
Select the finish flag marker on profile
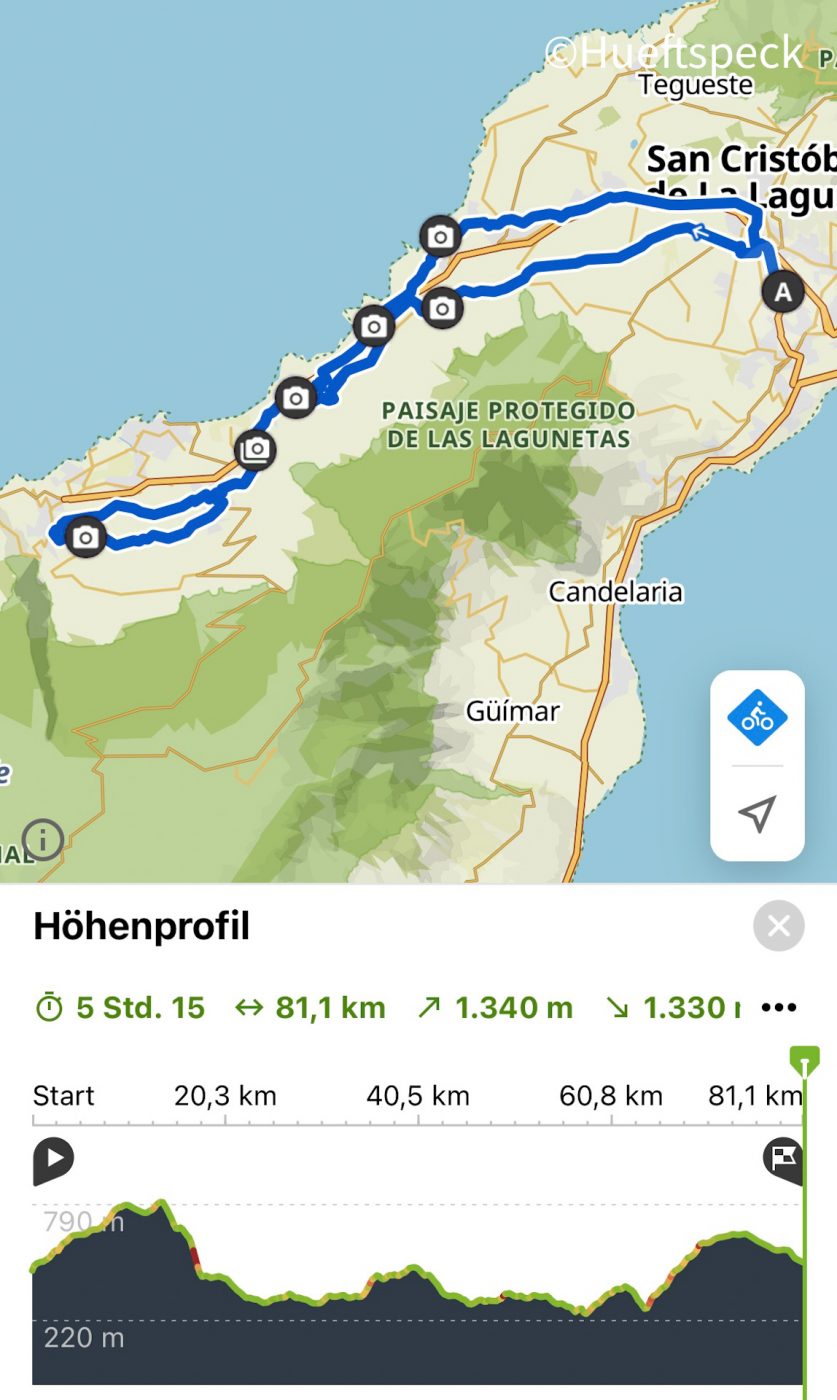(783, 1158)
